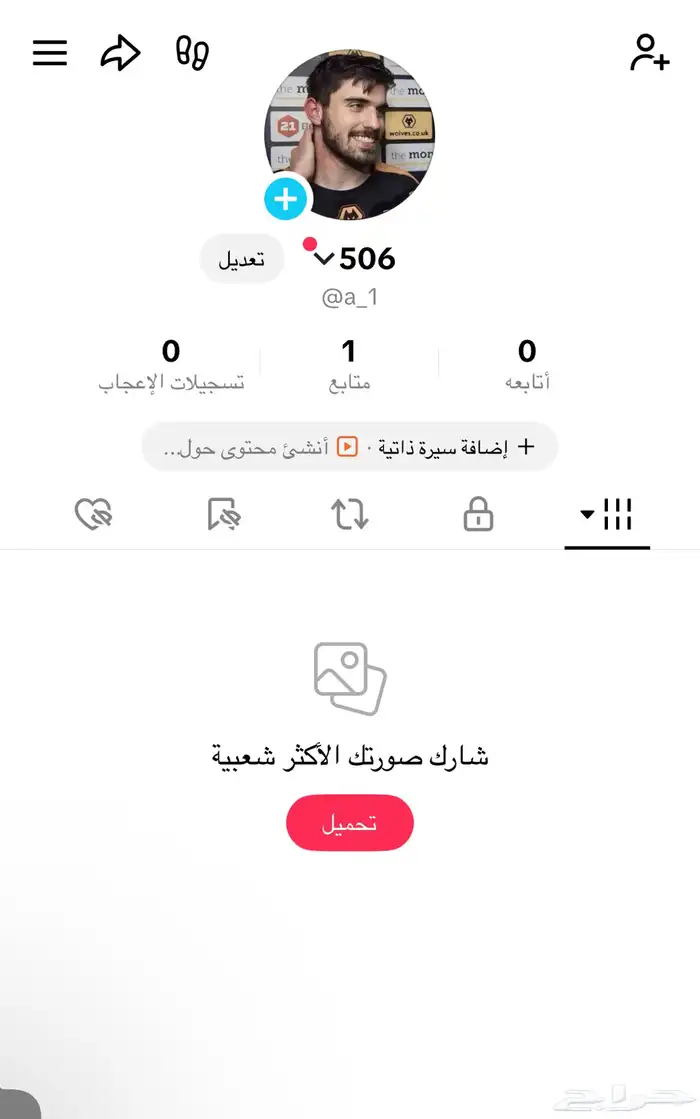Image resolution: width=700 pixels, height=1119 pixels.
Task: Open the hamburger menu
Action: tap(50, 53)
